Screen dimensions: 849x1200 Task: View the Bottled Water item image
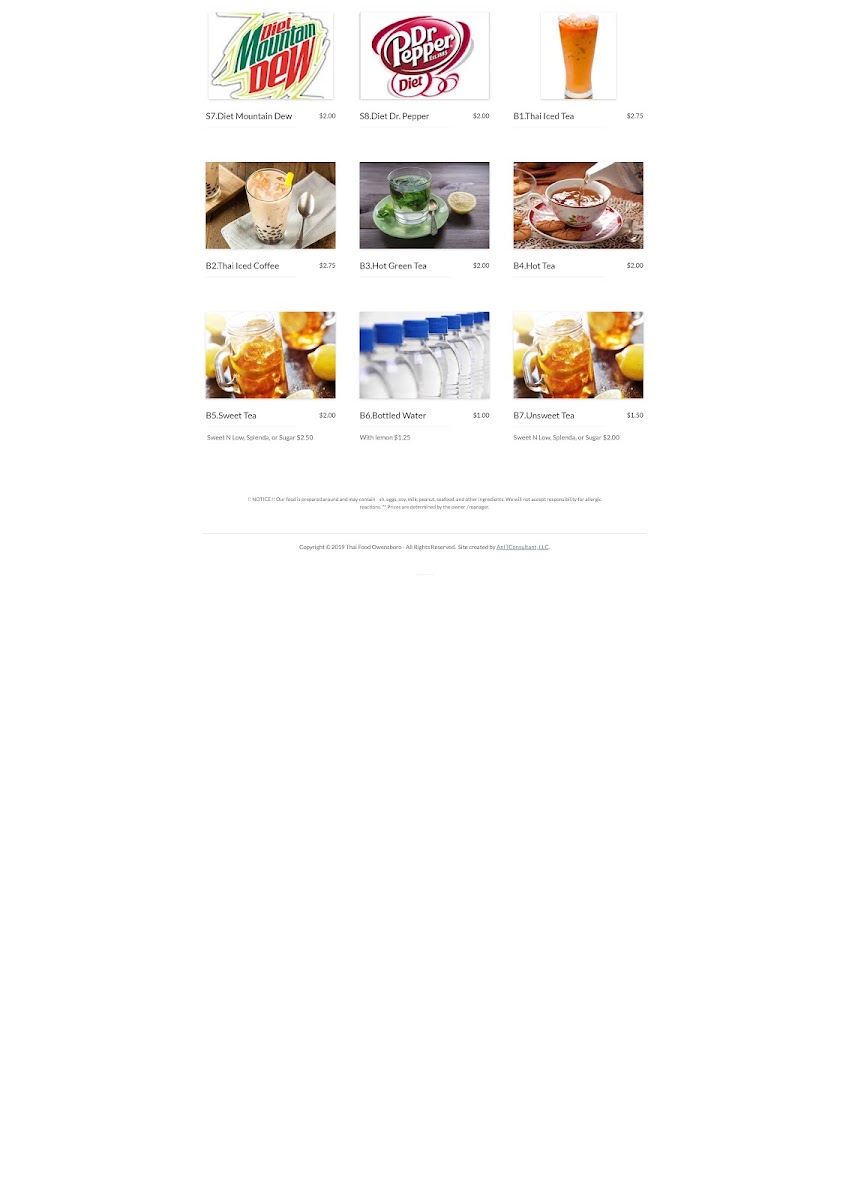click(424, 355)
